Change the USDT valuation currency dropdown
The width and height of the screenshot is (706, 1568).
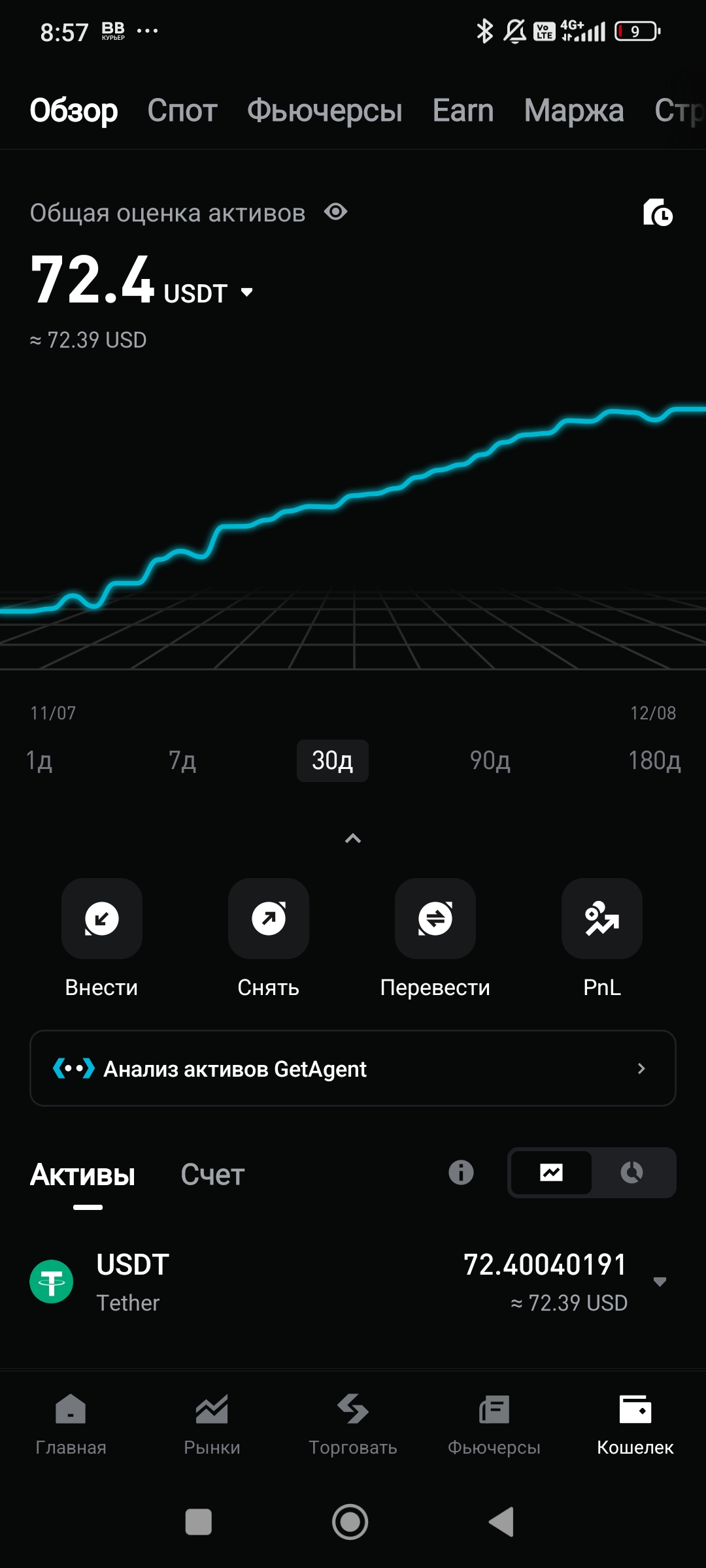(246, 293)
